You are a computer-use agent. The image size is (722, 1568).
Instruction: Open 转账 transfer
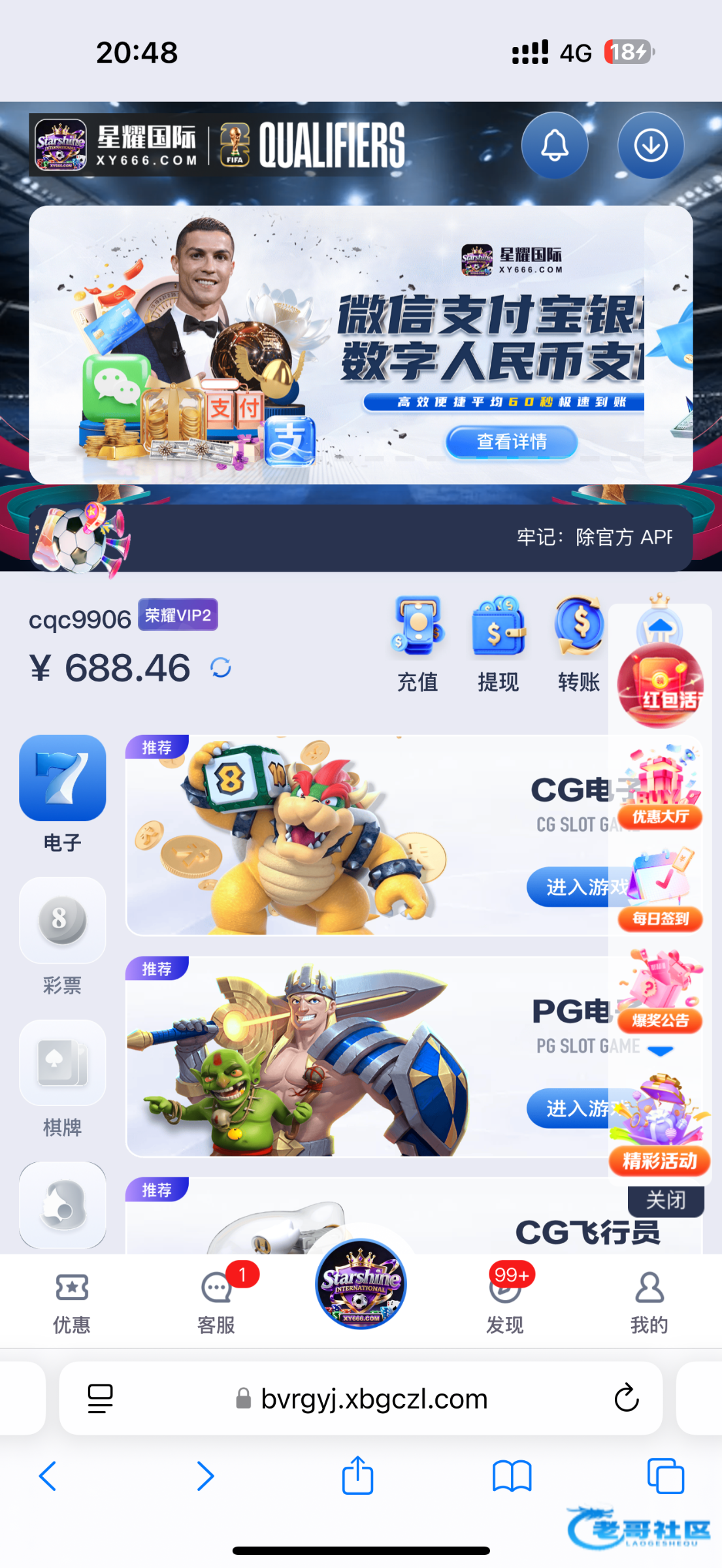(x=578, y=644)
